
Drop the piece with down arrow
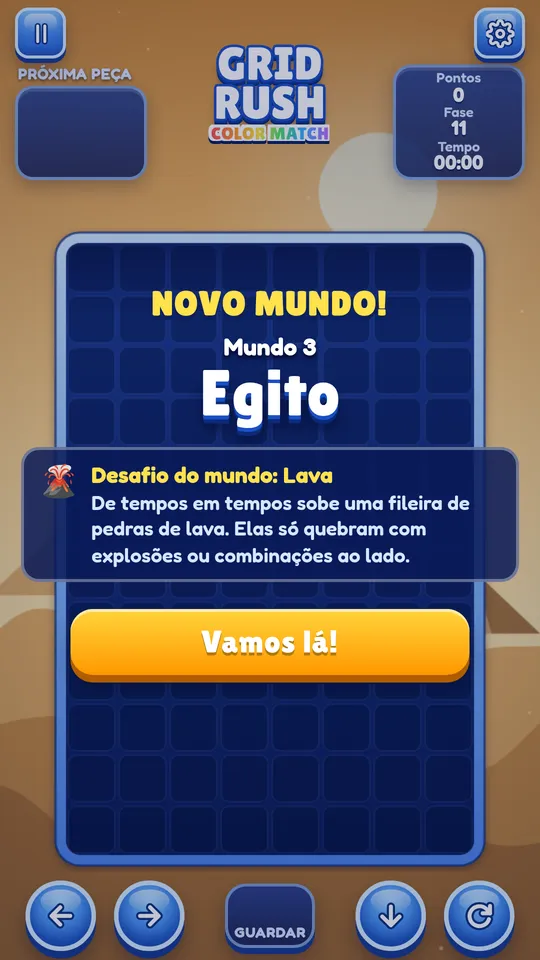[391, 918]
